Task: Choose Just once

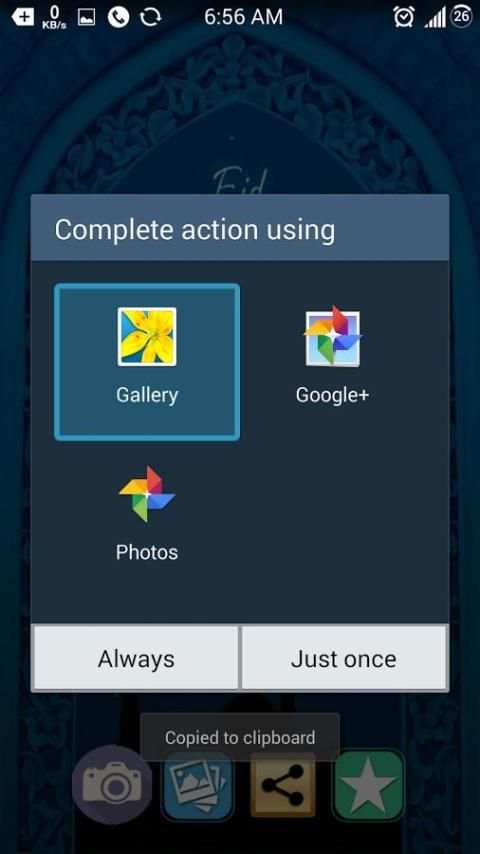Action: (x=344, y=658)
